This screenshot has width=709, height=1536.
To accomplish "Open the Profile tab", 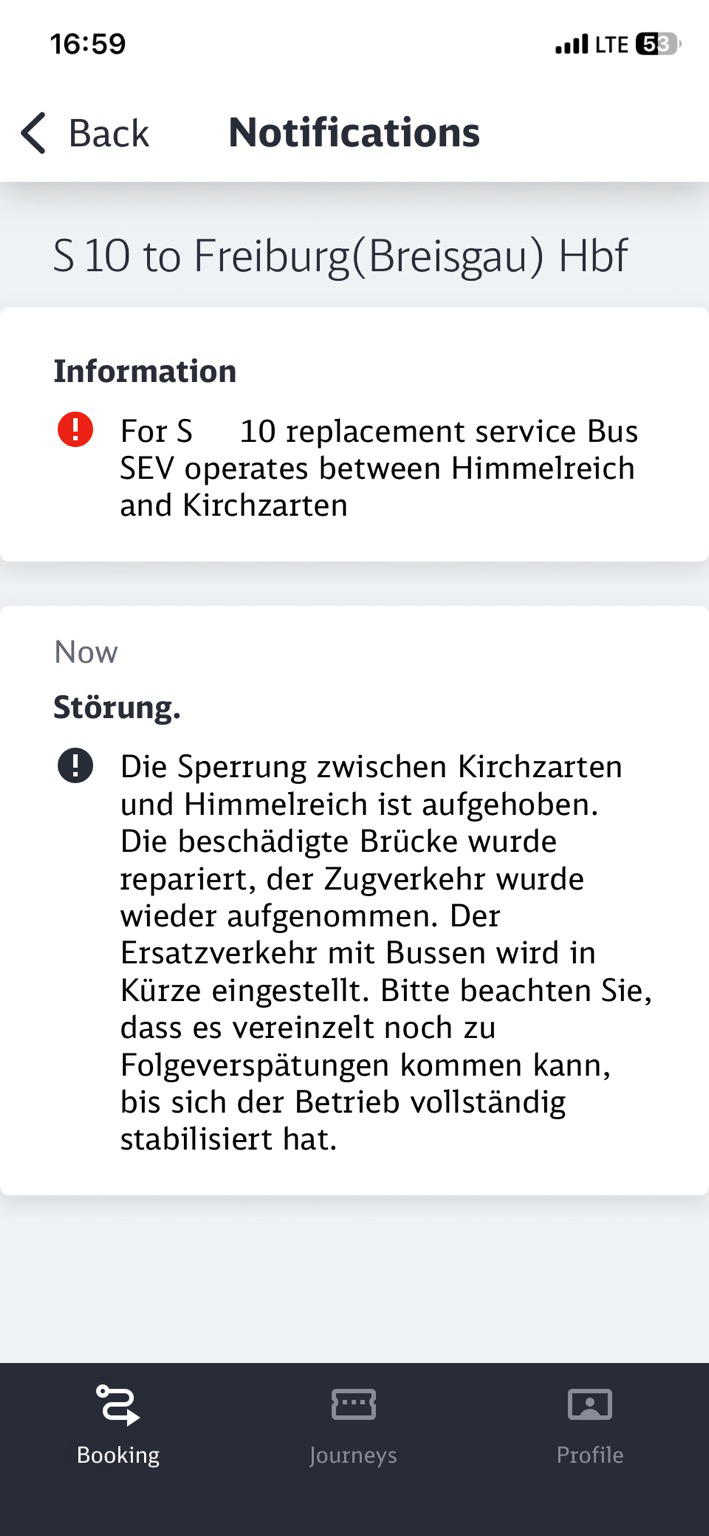I will [x=590, y=1425].
